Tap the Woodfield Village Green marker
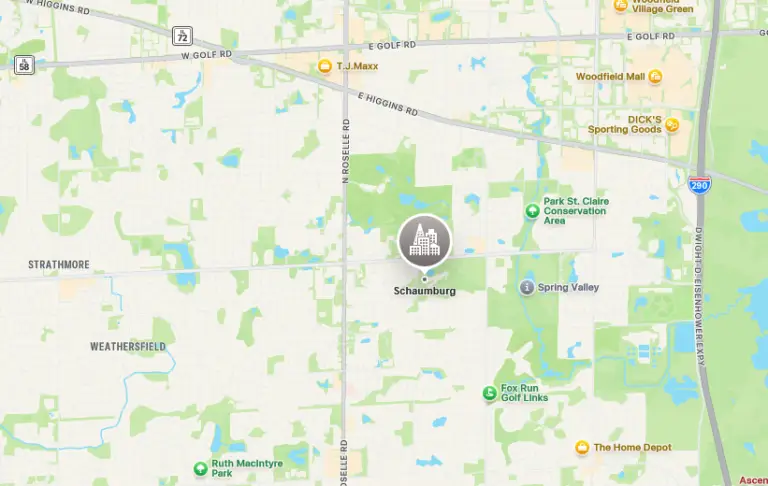 coord(620,5)
